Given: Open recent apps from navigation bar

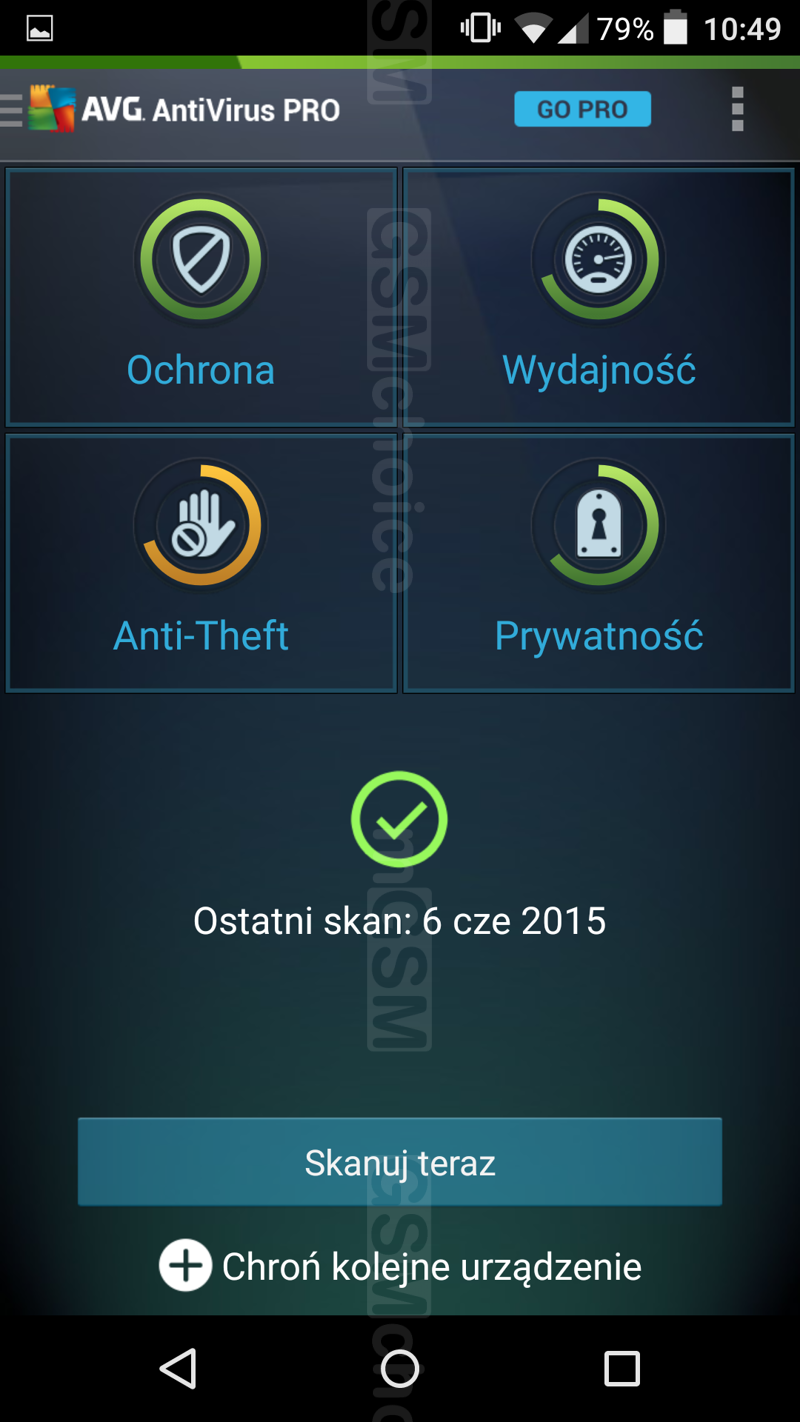Looking at the screenshot, I should [x=622, y=1368].
